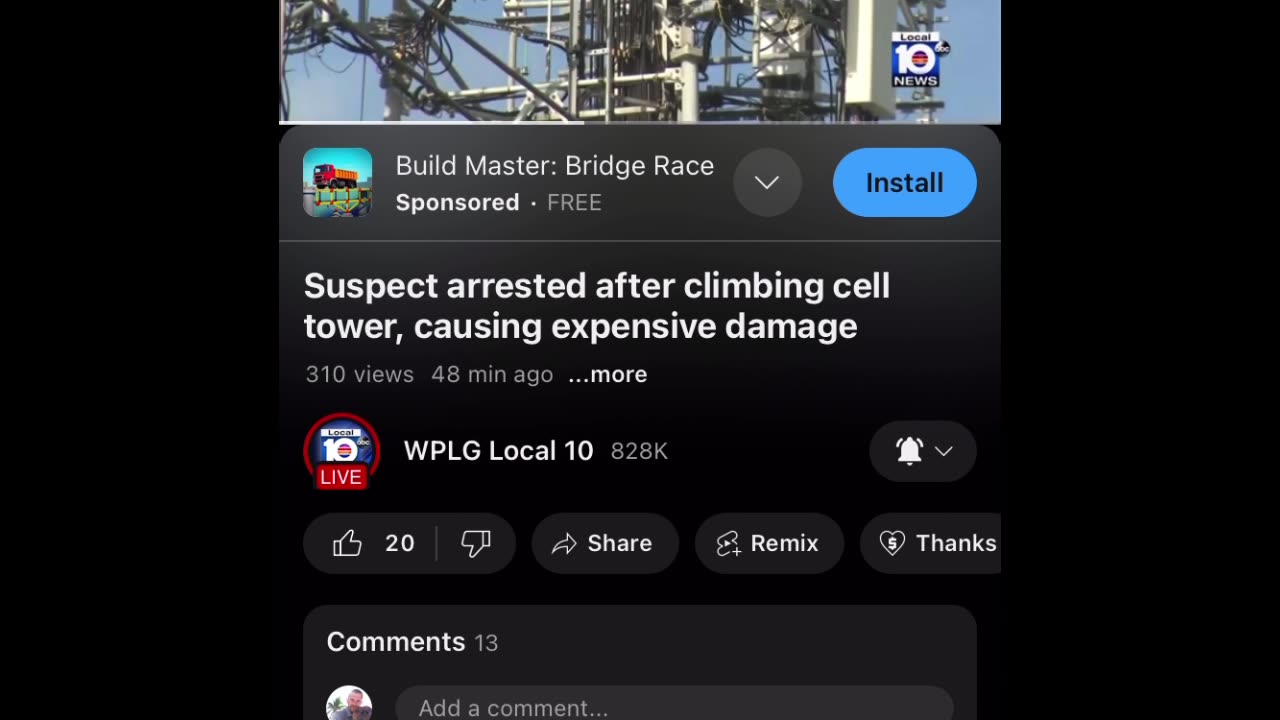This screenshot has height=720, width=1280.
Task: Install Build Master: Bridge Race app
Action: (904, 183)
